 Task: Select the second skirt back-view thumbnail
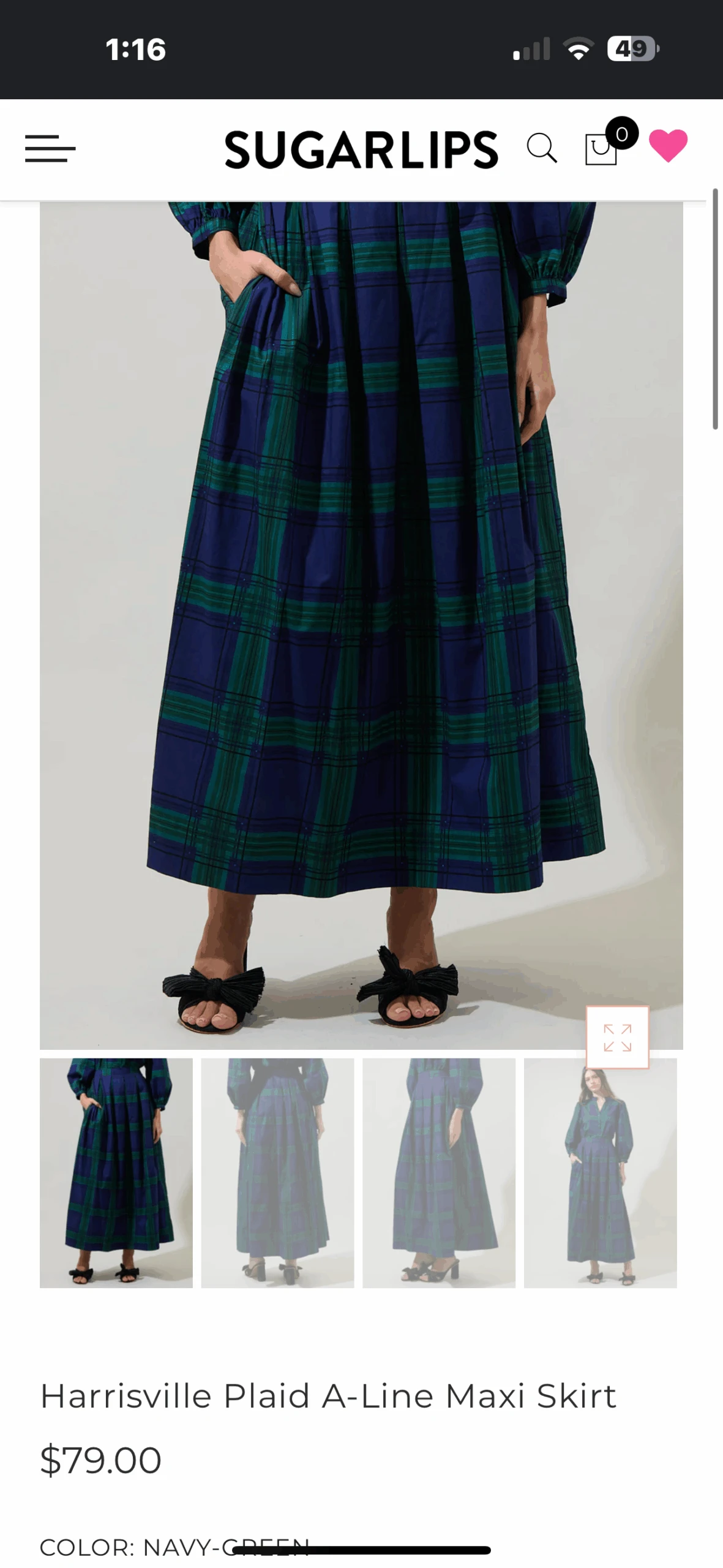(x=277, y=1173)
